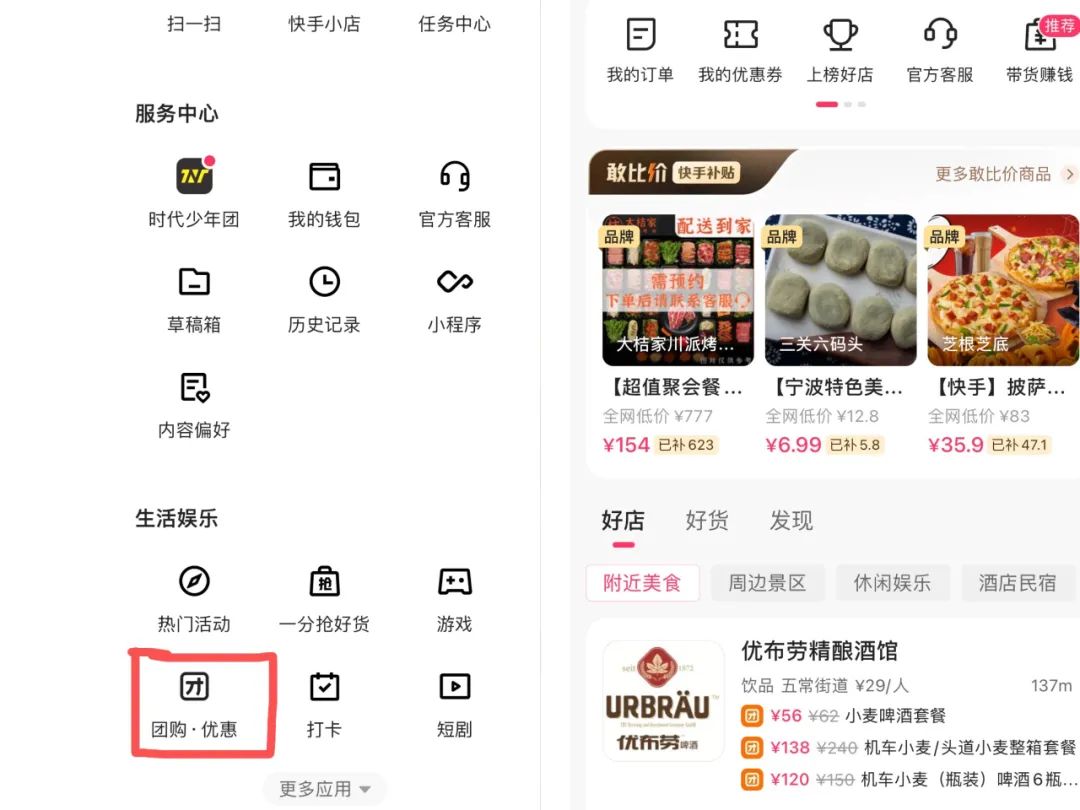Open 我的订单 orders

[x=640, y=50]
